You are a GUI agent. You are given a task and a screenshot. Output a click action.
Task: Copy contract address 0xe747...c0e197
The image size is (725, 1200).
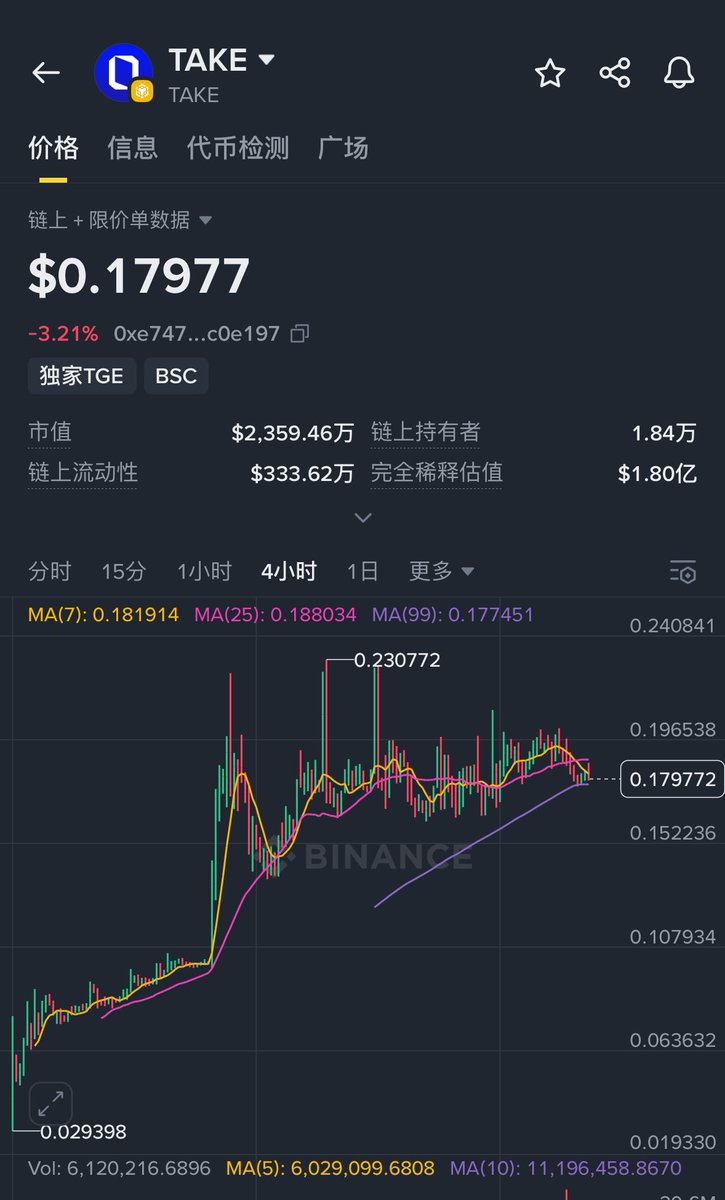[300, 334]
